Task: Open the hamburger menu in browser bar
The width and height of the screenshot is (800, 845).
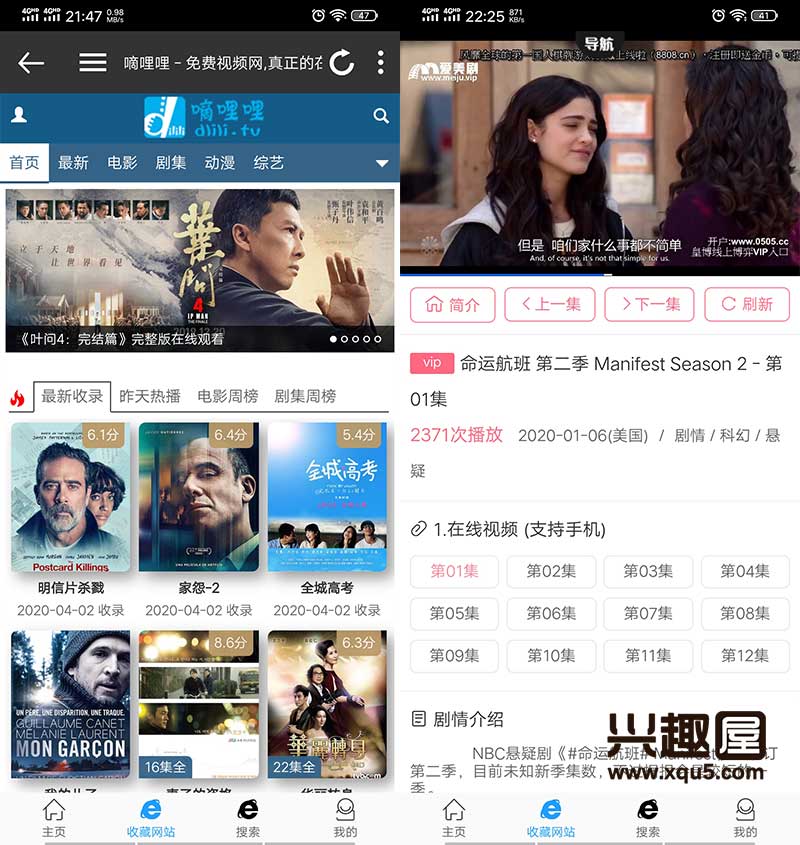Action: click(93, 63)
